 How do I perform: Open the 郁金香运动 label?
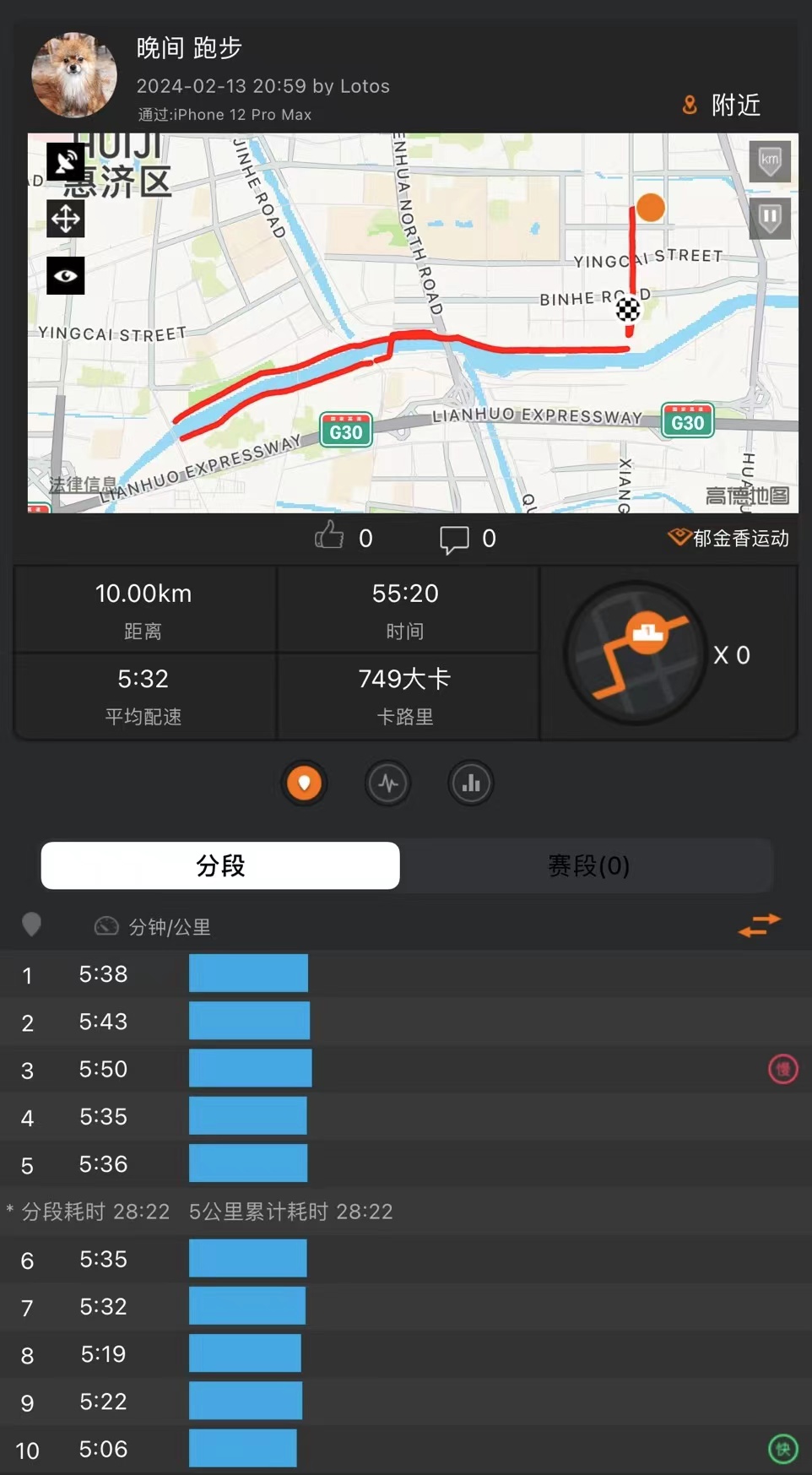(729, 538)
